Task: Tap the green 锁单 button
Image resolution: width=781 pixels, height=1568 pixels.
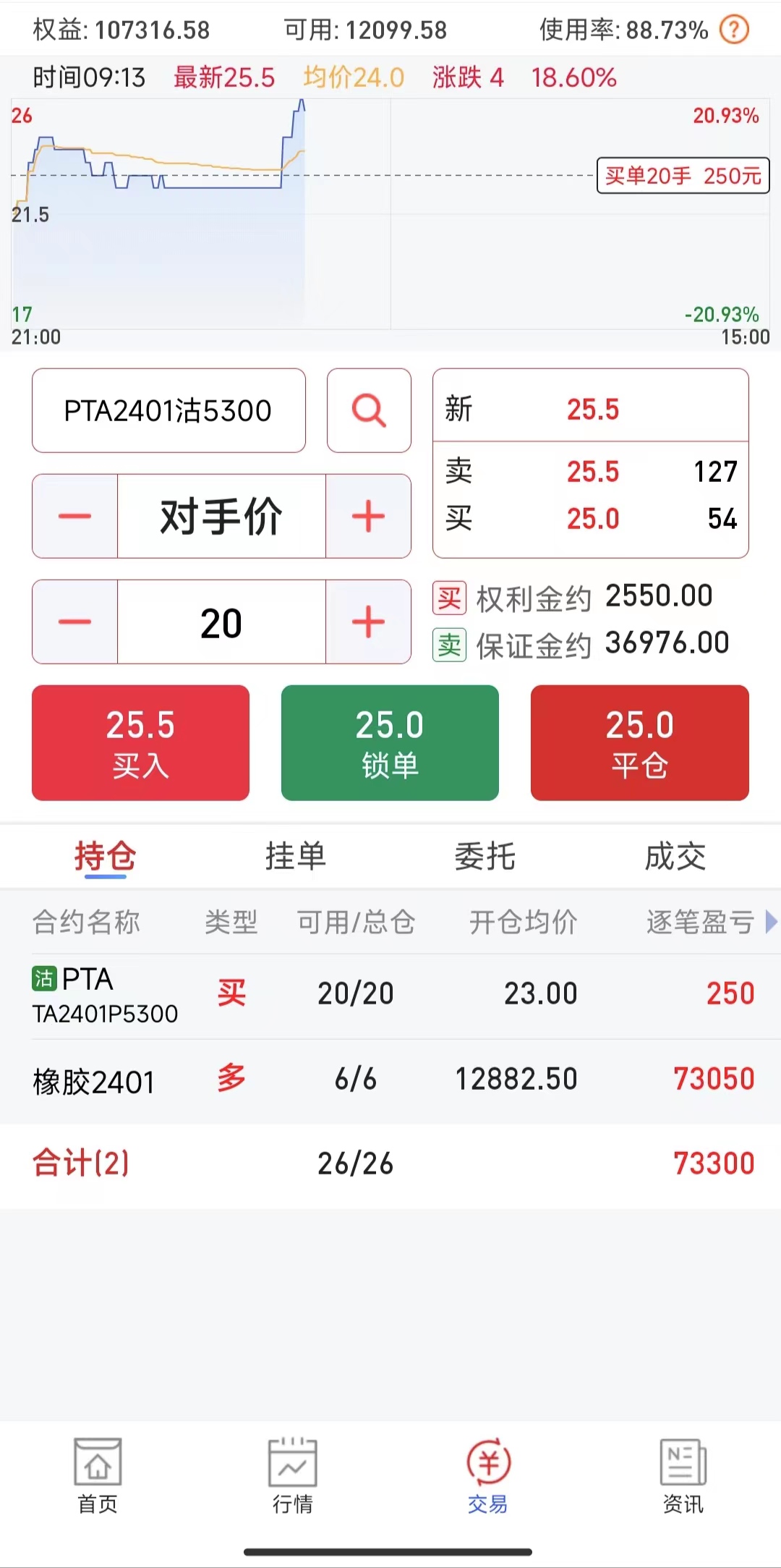Action: pos(390,742)
